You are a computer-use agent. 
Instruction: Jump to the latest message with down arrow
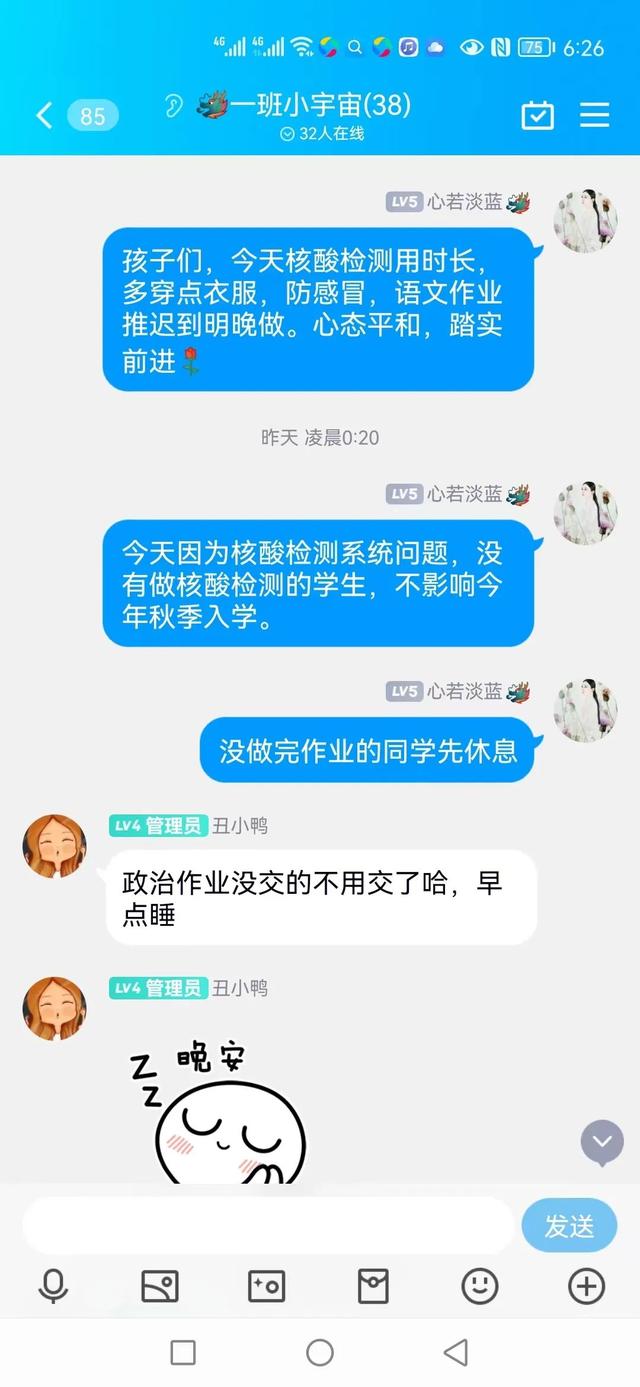click(602, 1142)
